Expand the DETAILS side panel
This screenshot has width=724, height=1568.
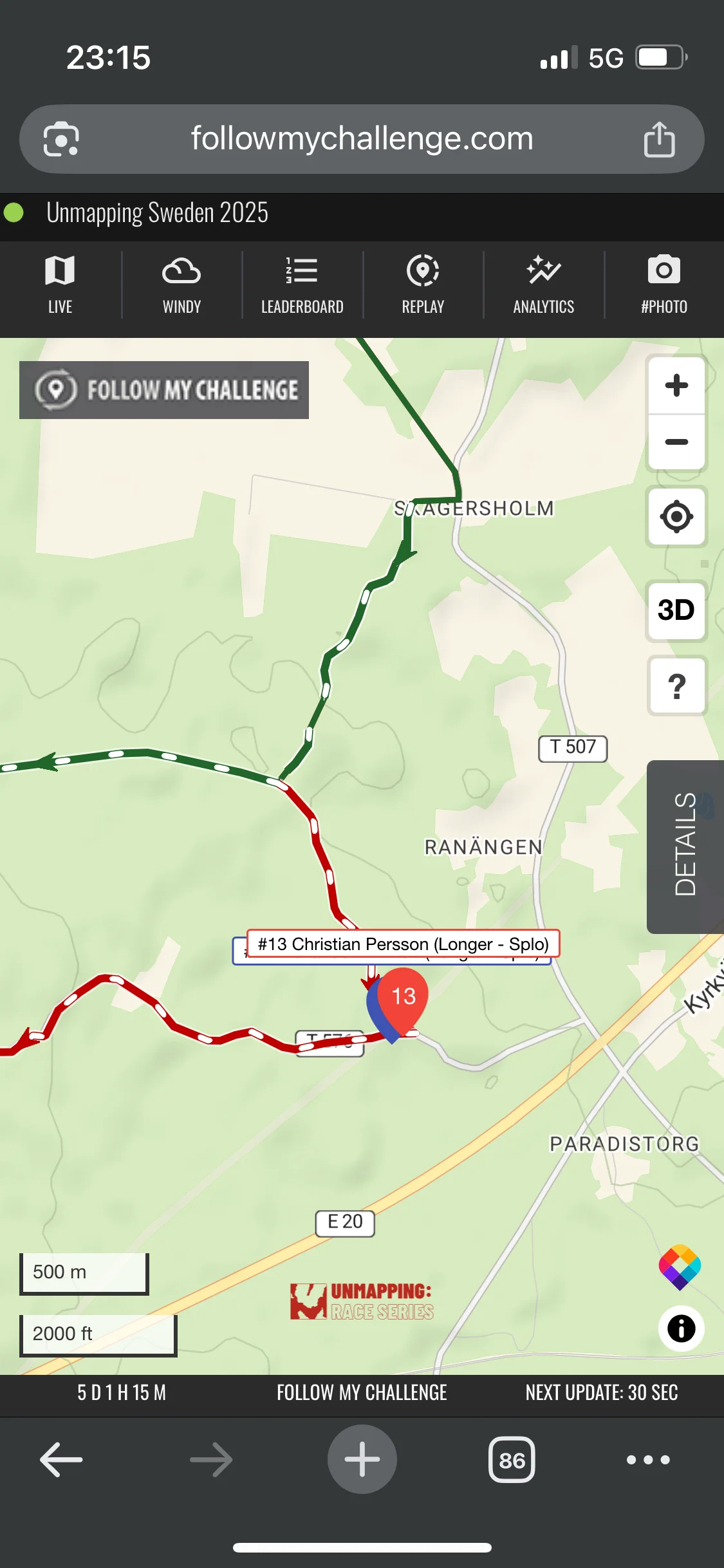point(685,846)
